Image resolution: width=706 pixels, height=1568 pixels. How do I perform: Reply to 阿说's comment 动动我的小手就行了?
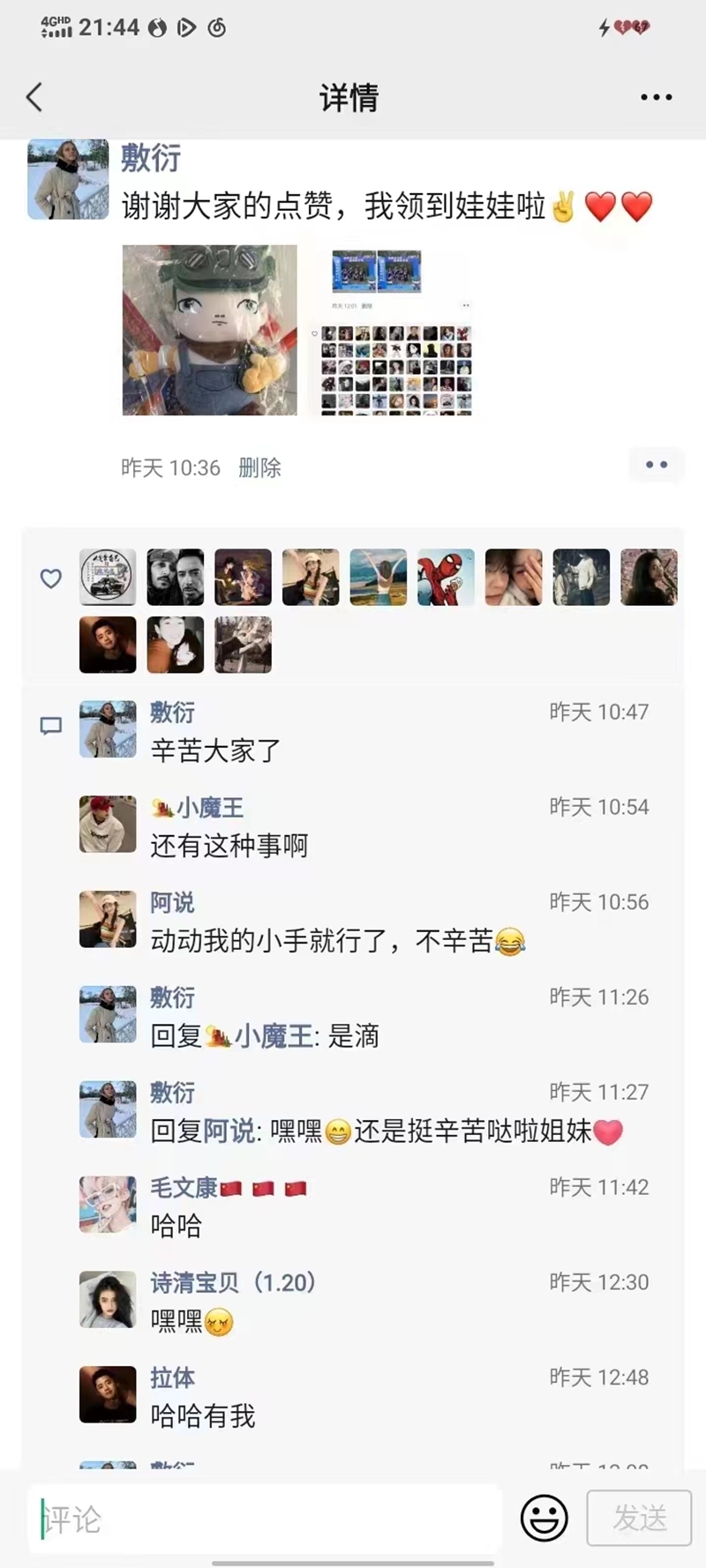322,941
